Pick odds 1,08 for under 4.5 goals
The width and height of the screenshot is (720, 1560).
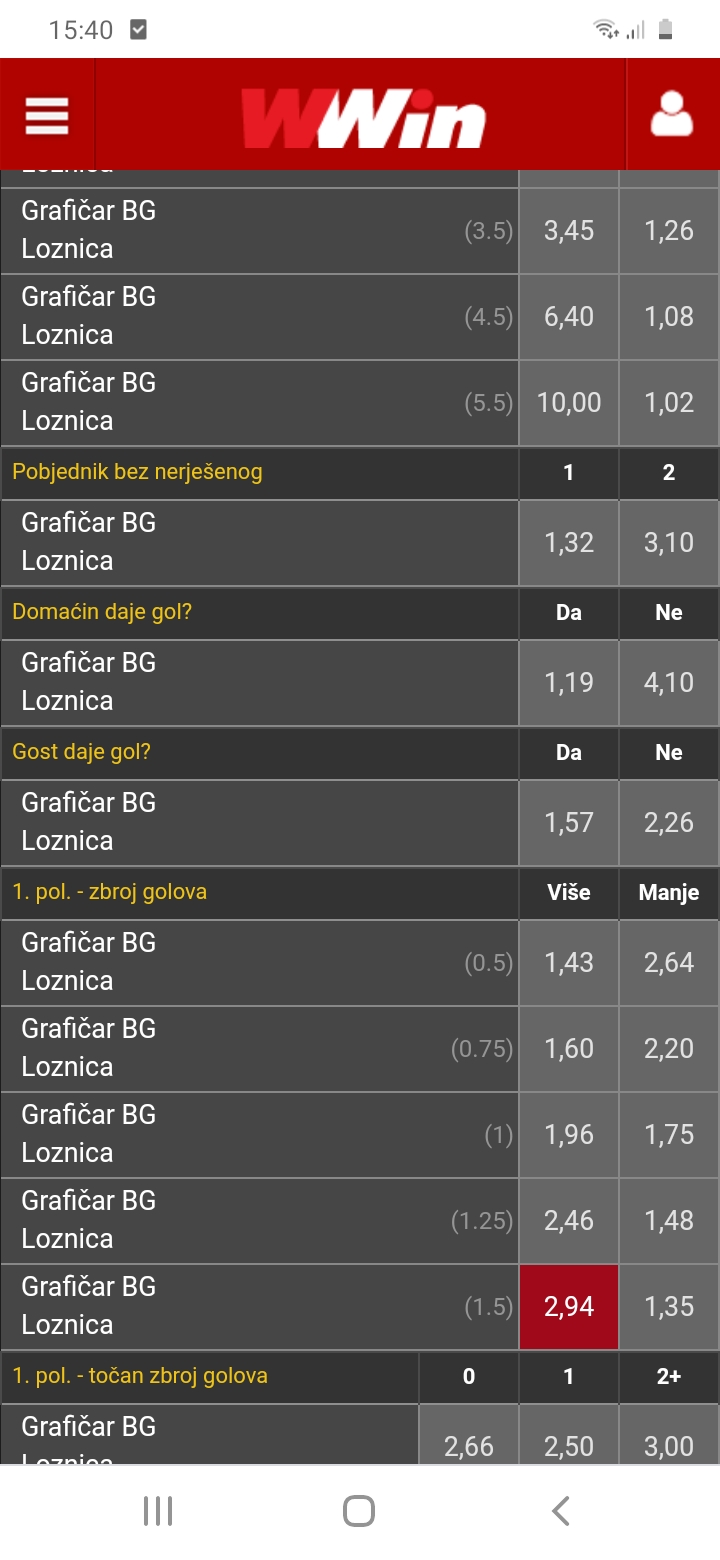[669, 317]
